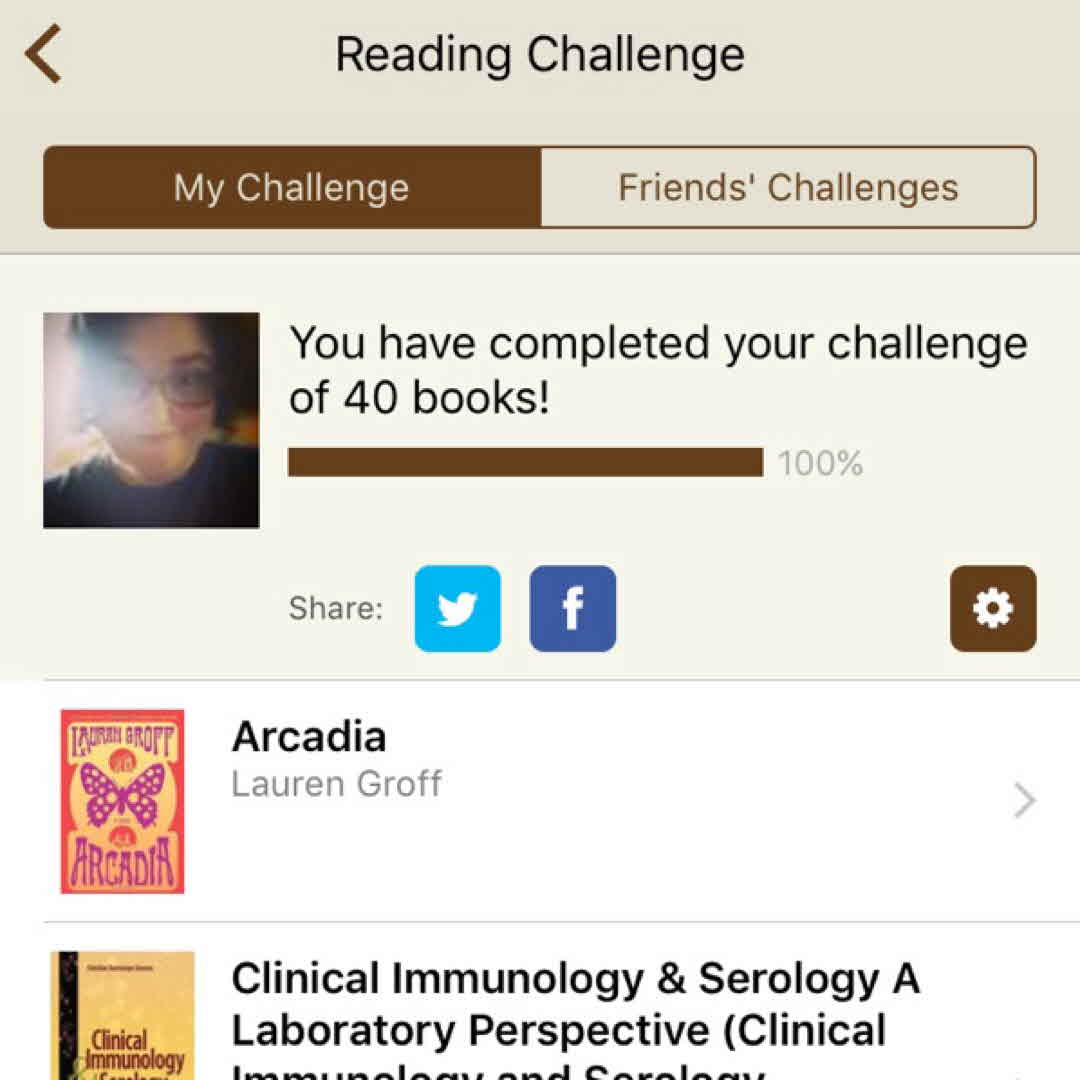This screenshot has height=1080, width=1080.
Task: Go back from Reading Challenge
Action: click(x=44, y=54)
